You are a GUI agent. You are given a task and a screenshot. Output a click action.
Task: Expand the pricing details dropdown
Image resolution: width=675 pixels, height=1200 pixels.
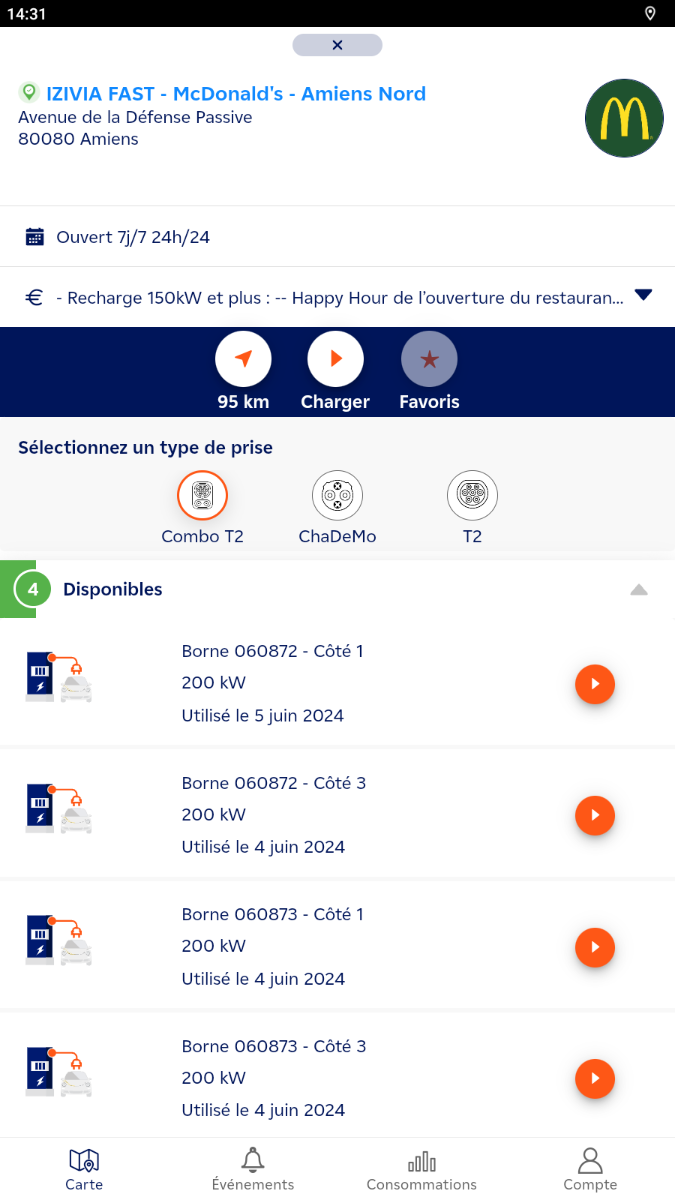click(x=643, y=295)
